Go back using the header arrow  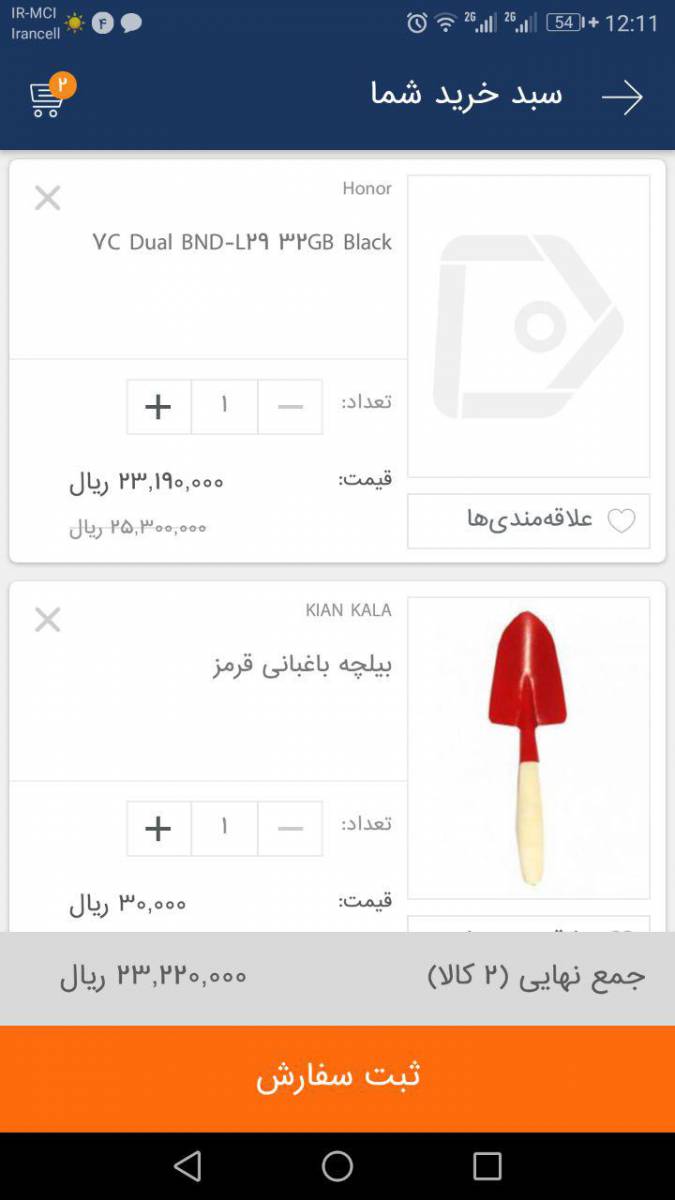pyautogui.click(x=621, y=97)
